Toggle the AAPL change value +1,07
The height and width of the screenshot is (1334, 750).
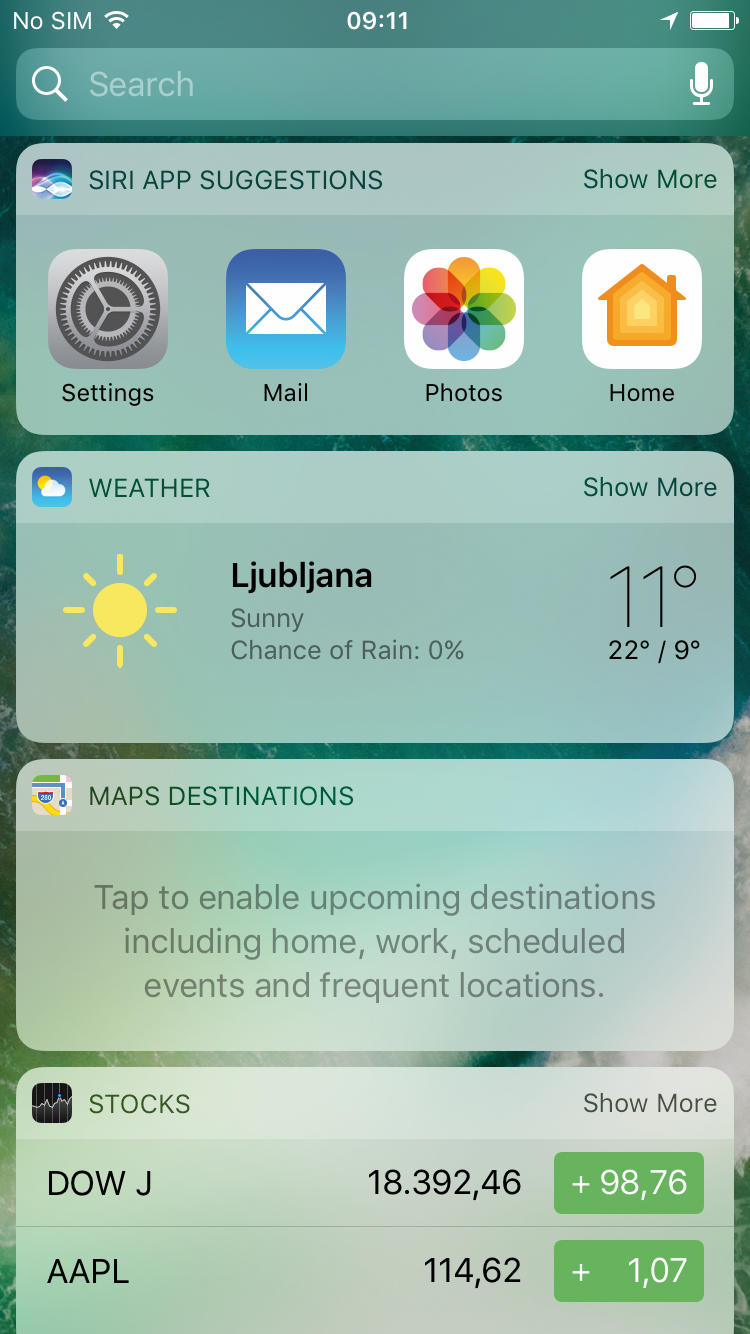tap(629, 1271)
